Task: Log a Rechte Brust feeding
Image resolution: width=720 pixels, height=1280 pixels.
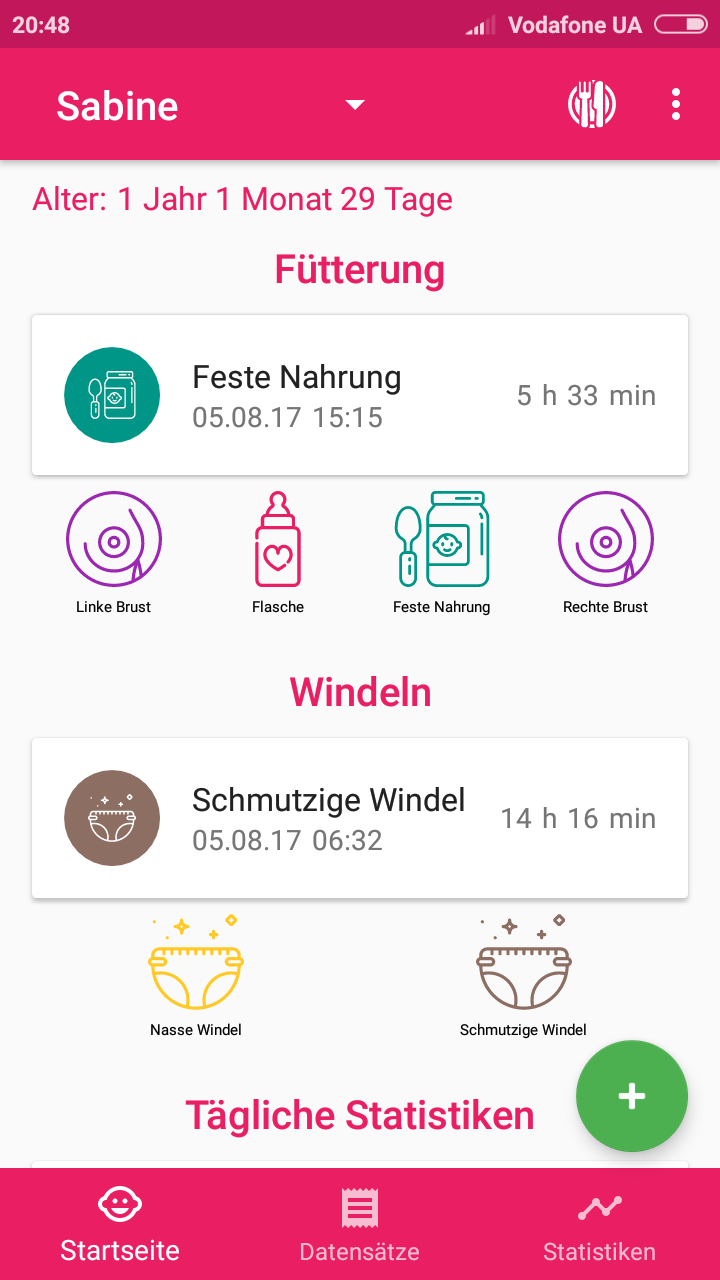Action: (x=605, y=552)
